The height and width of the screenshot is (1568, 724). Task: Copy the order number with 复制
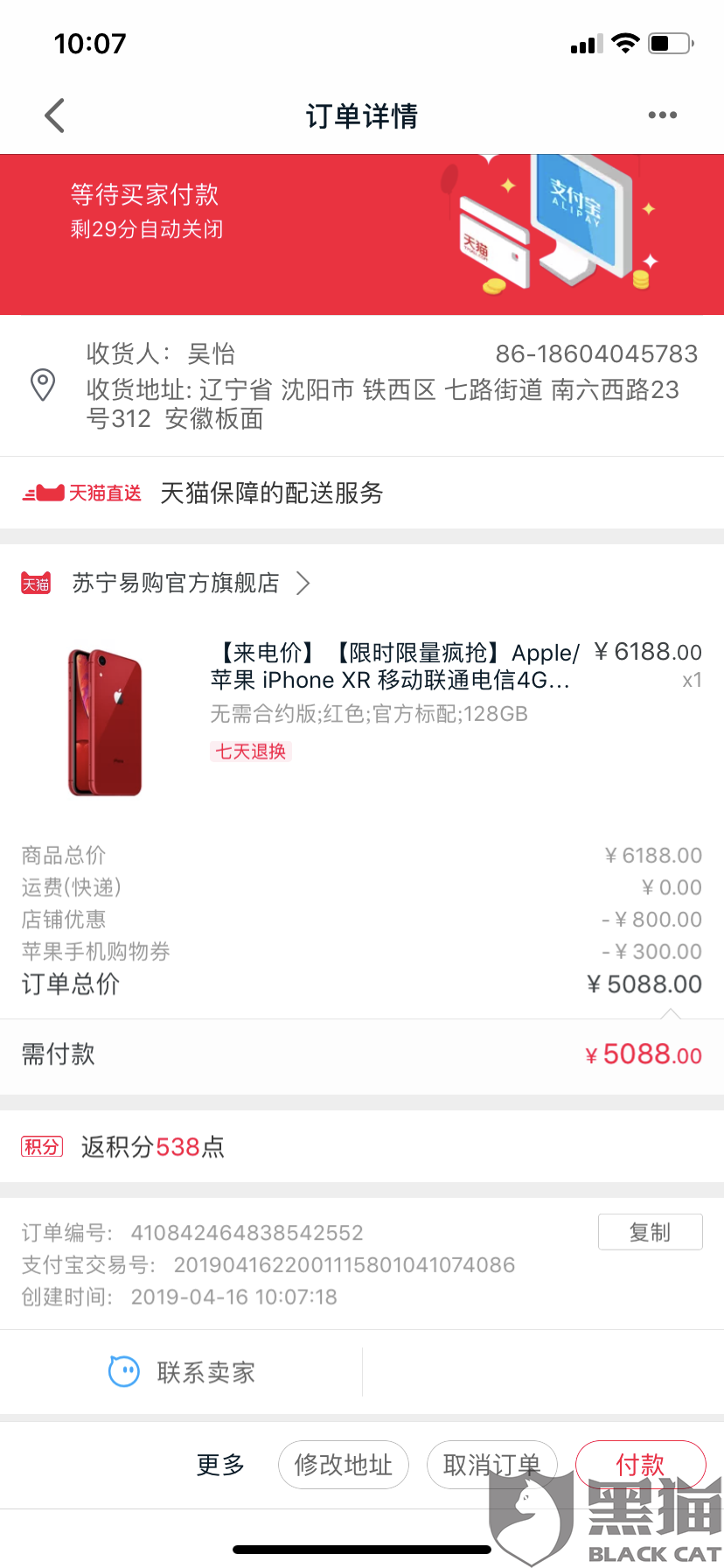[650, 1232]
